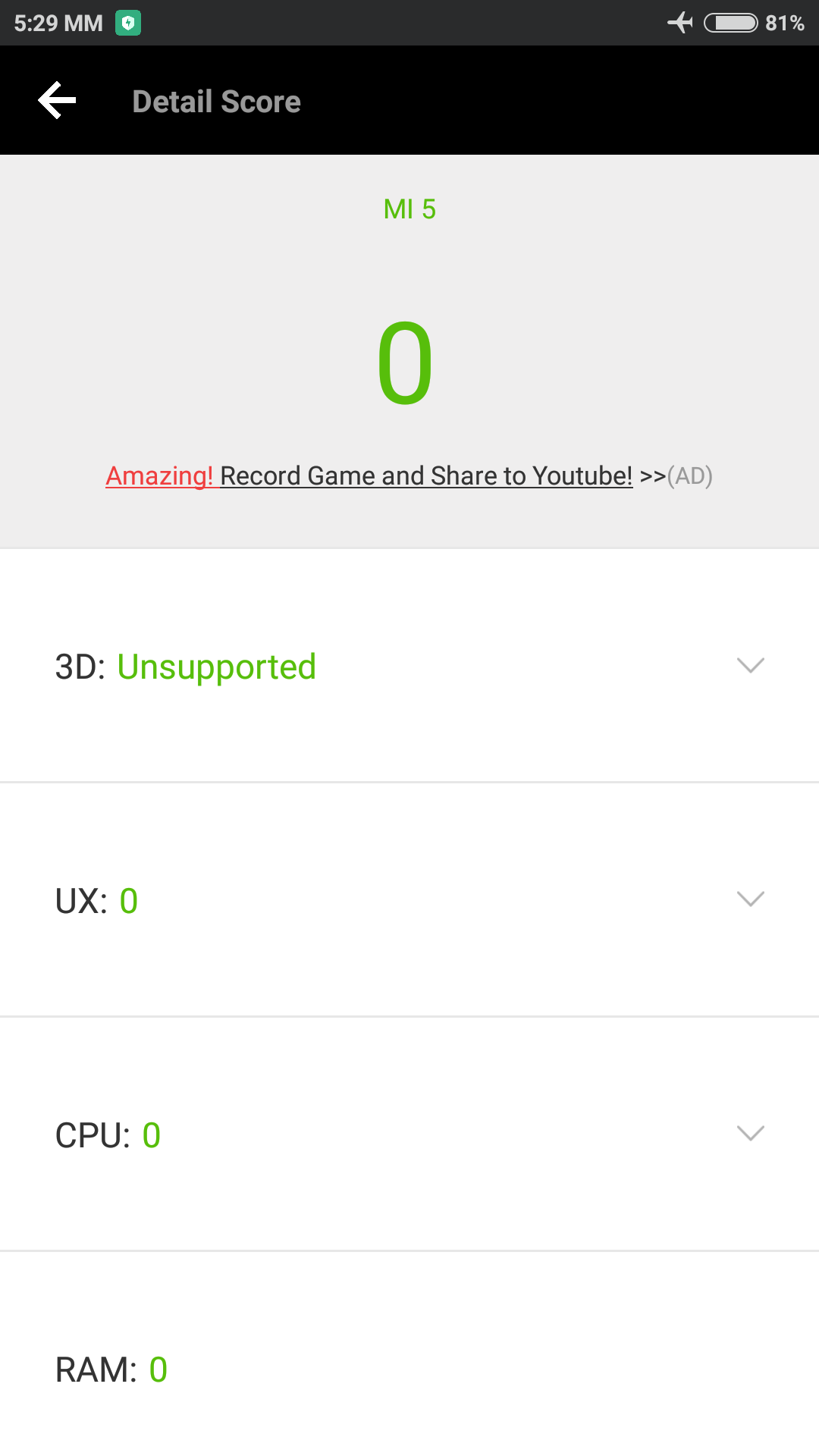Go back from Detail Score
Screen dimensions: 819x1456
click(58, 101)
